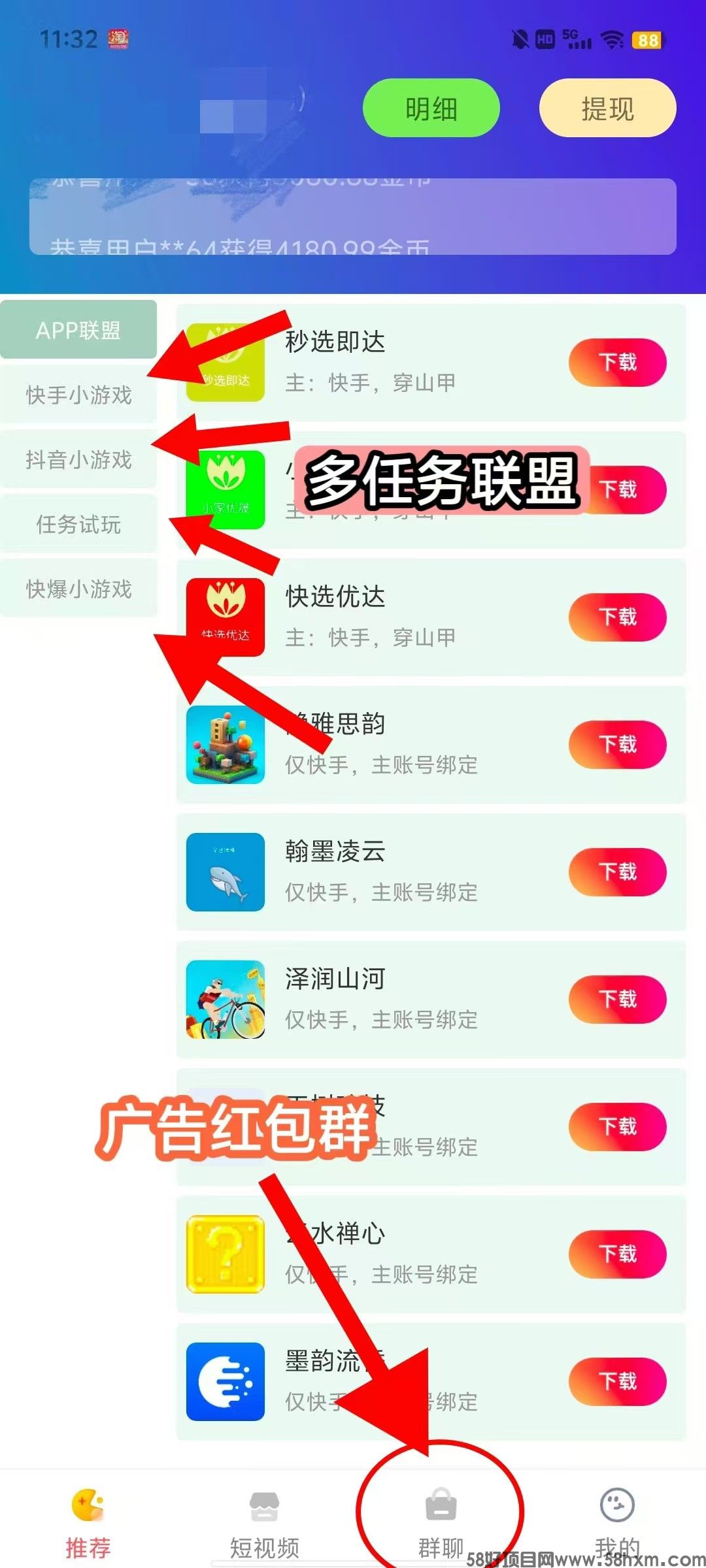Download the 翰墨凌云 app

coord(617,872)
